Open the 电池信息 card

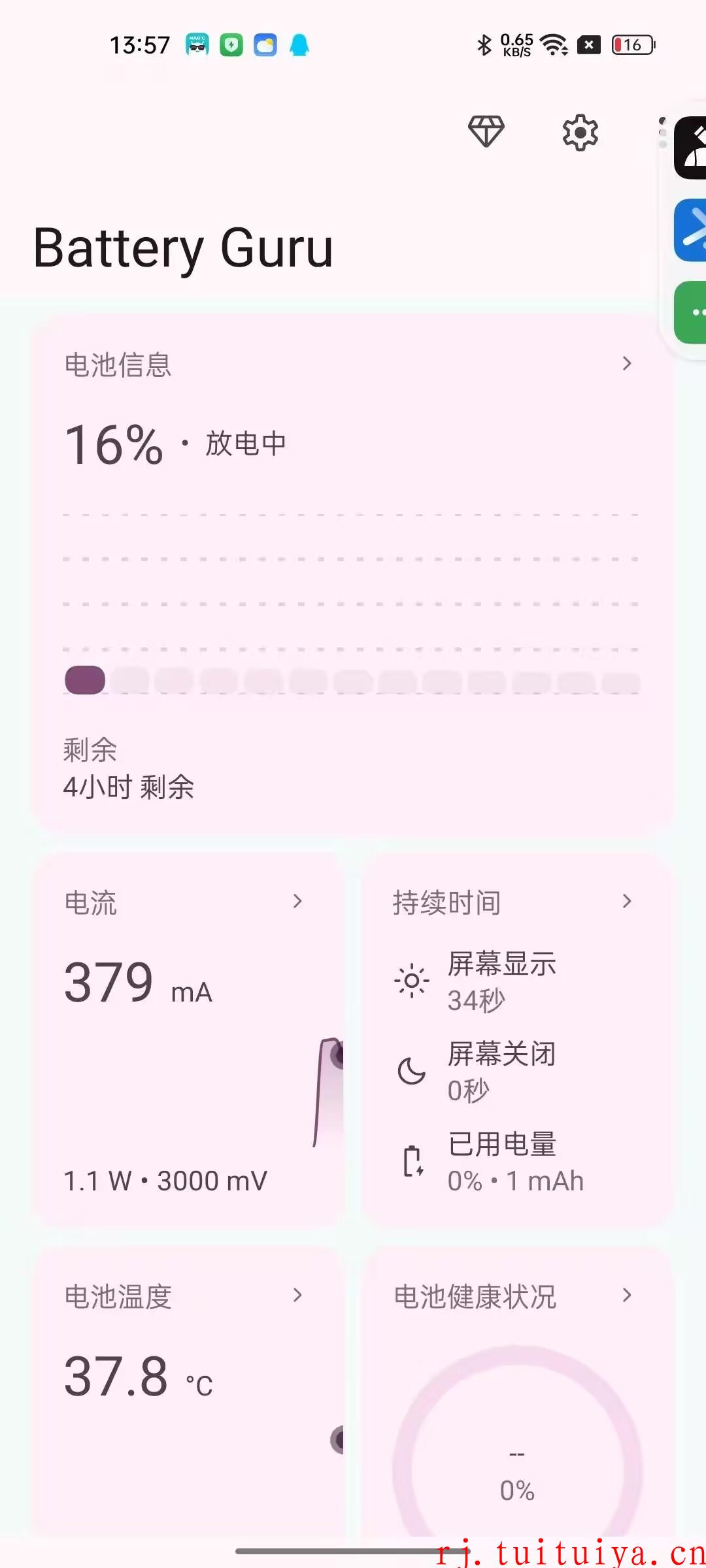tap(353, 574)
